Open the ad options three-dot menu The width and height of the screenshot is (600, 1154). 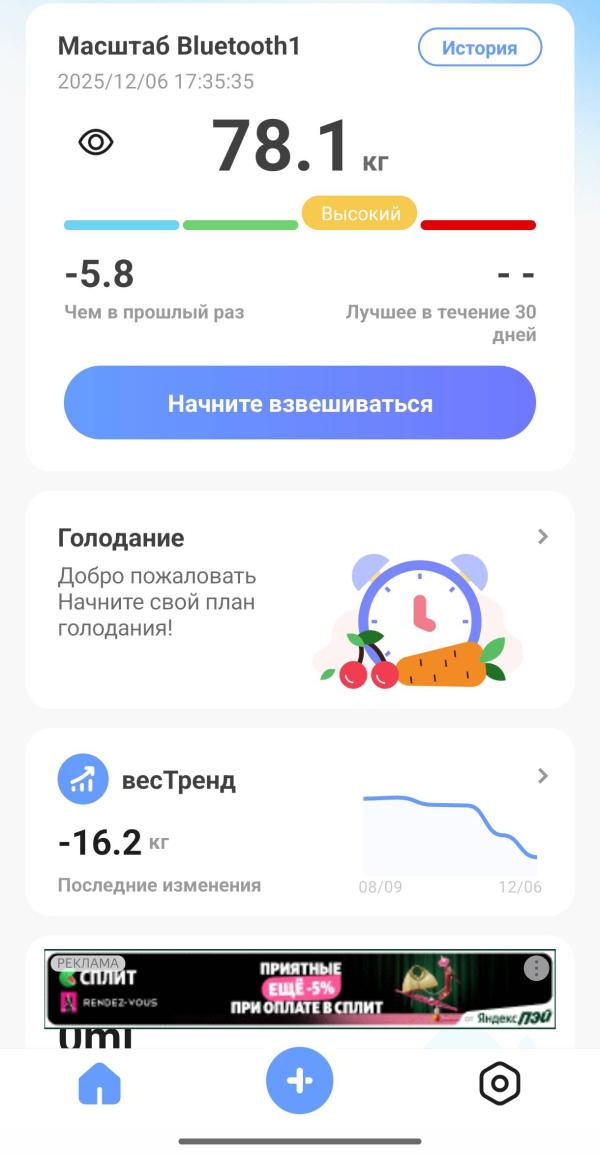(537, 967)
